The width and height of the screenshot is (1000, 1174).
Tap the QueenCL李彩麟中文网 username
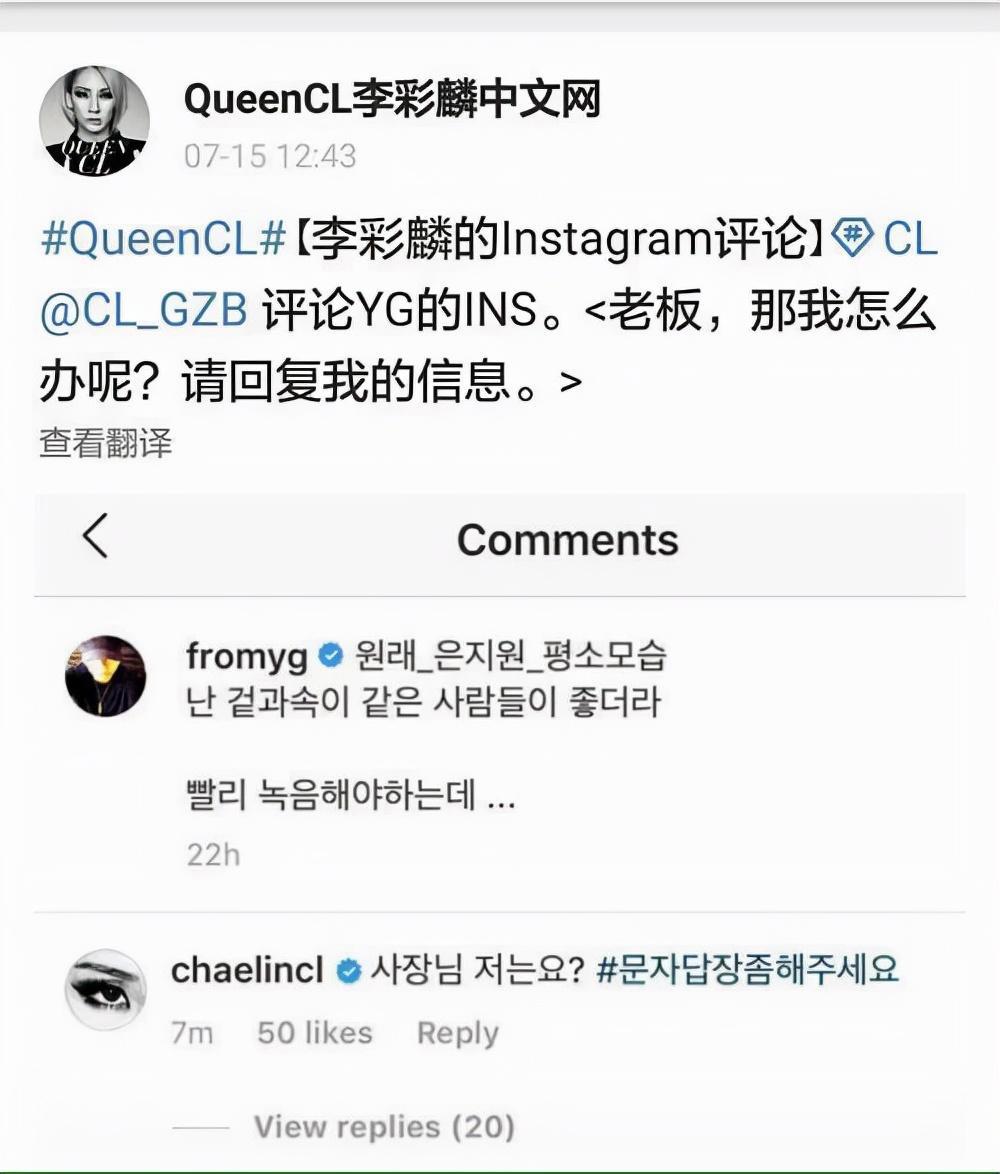(x=392, y=100)
